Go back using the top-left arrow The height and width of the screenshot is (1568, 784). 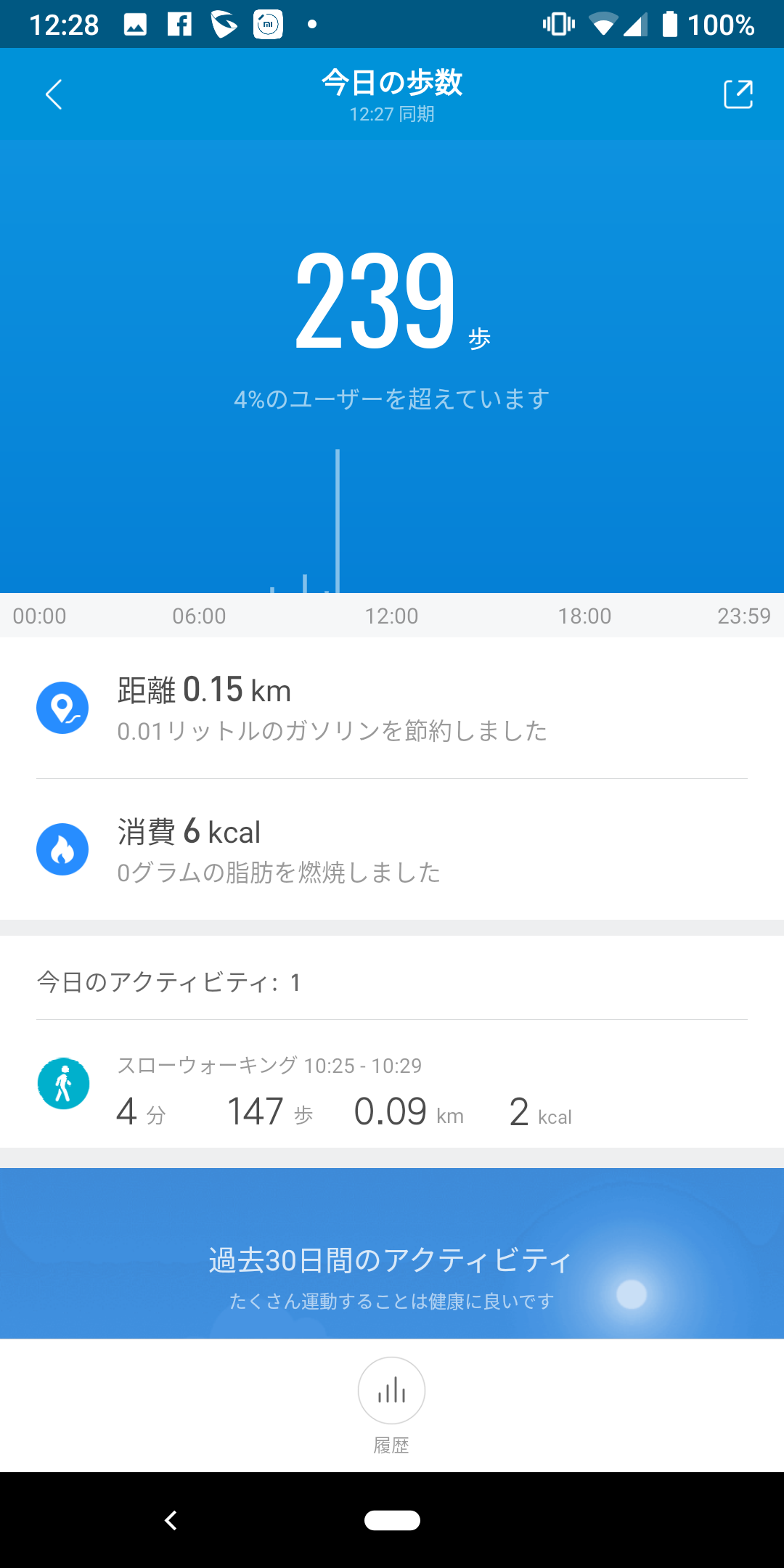click(x=54, y=94)
